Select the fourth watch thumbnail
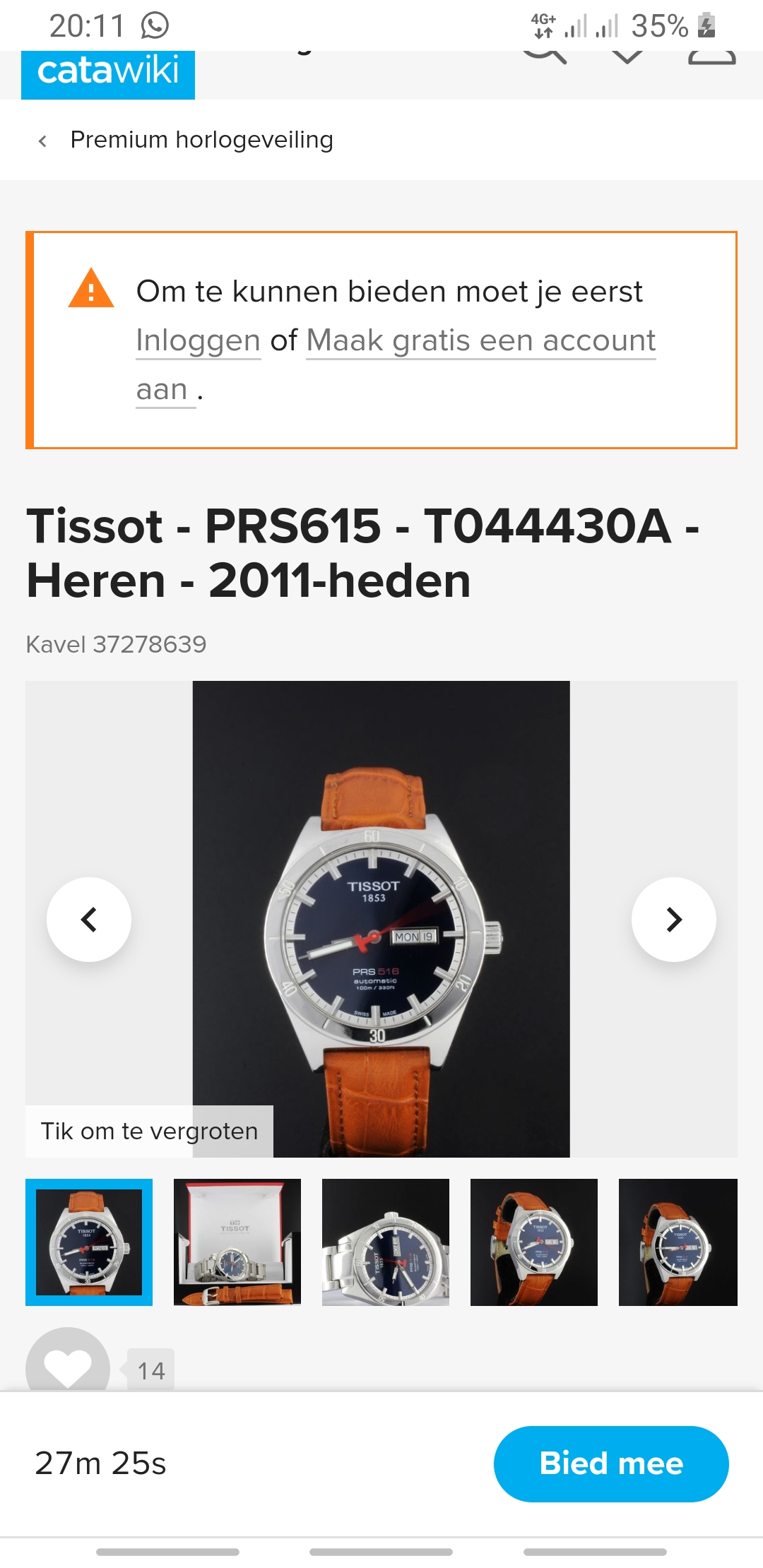Screen dimensions: 763x1568 click(534, 1242)
